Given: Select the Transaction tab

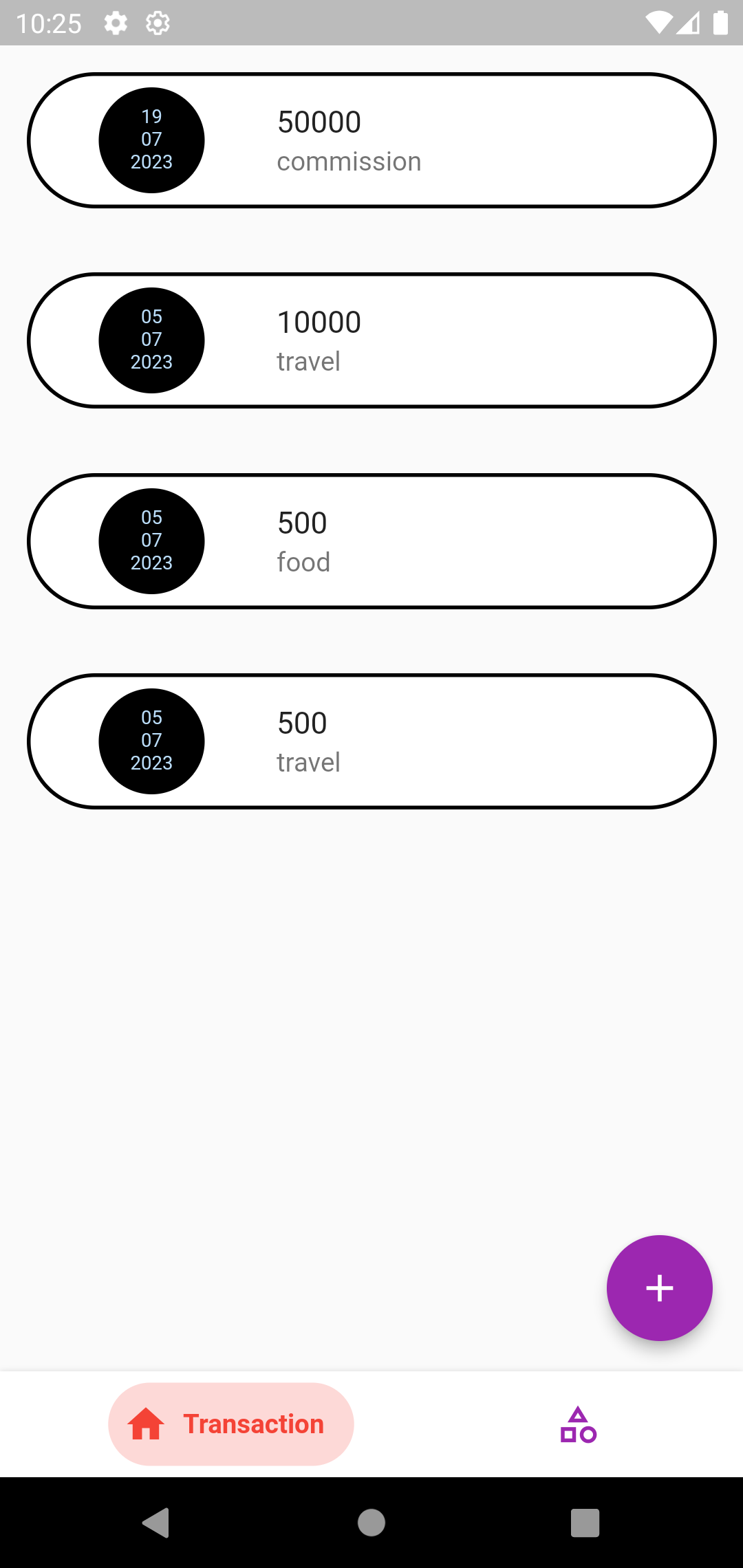Looking at the screenshot, I should point(231,1424).
